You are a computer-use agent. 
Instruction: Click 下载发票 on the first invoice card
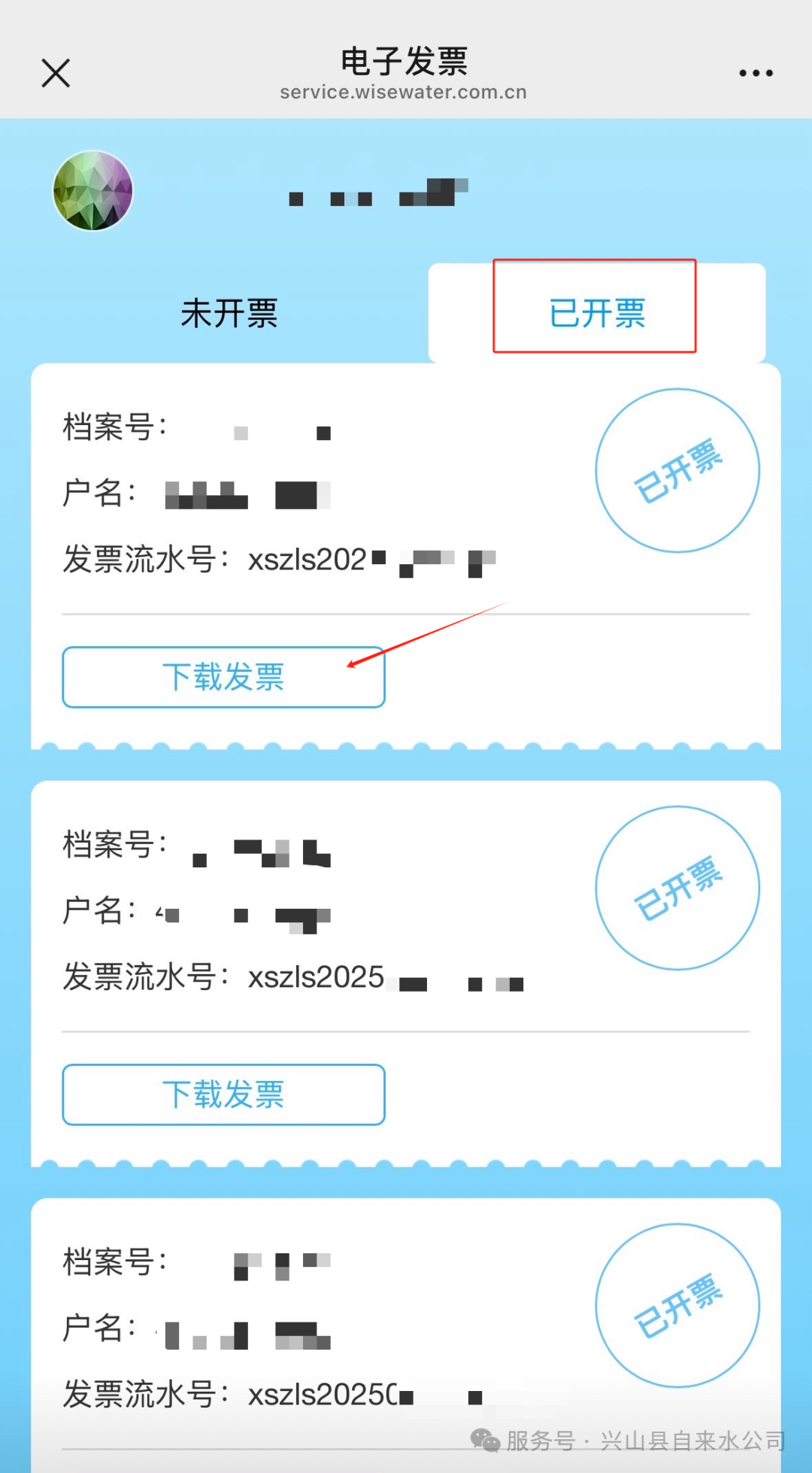(223, 676)
